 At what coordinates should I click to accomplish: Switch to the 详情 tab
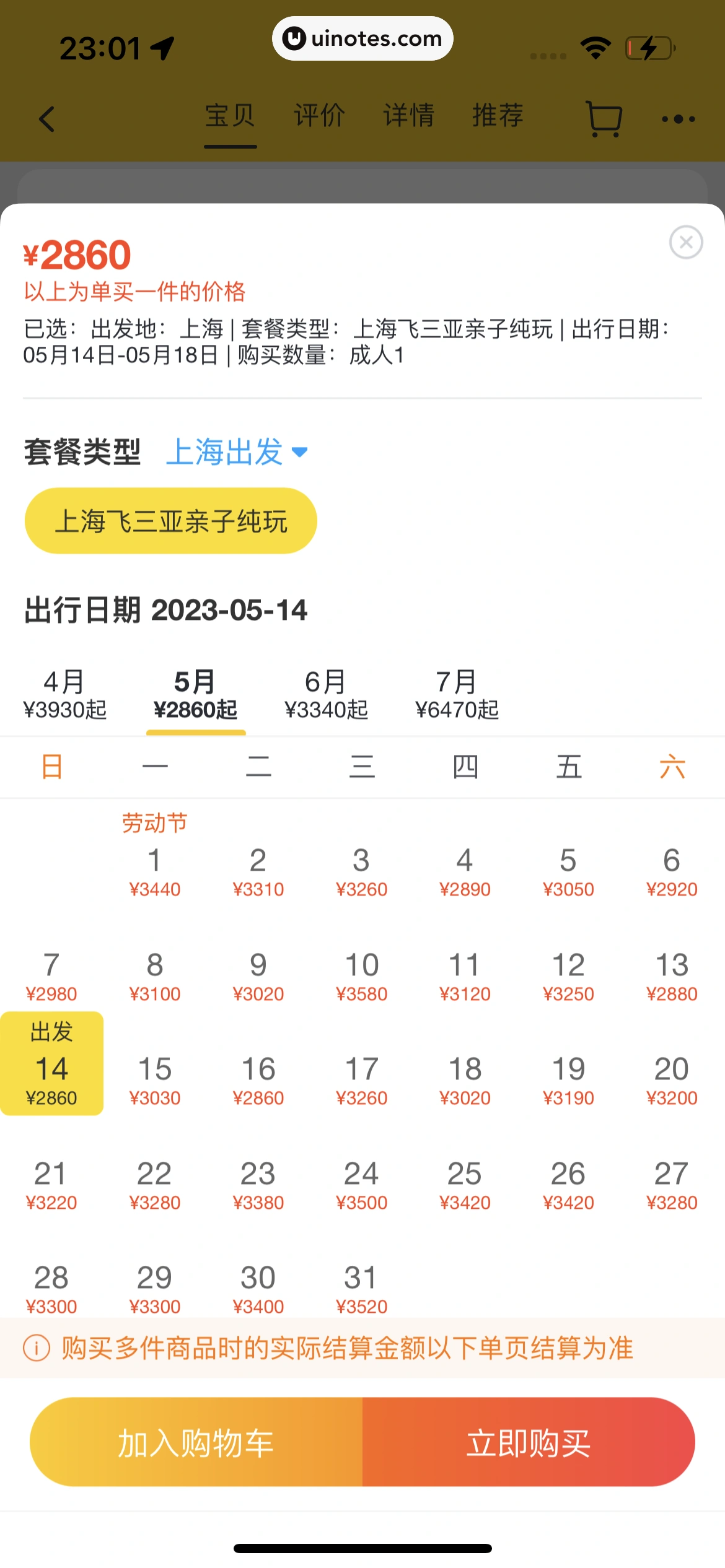408,116
